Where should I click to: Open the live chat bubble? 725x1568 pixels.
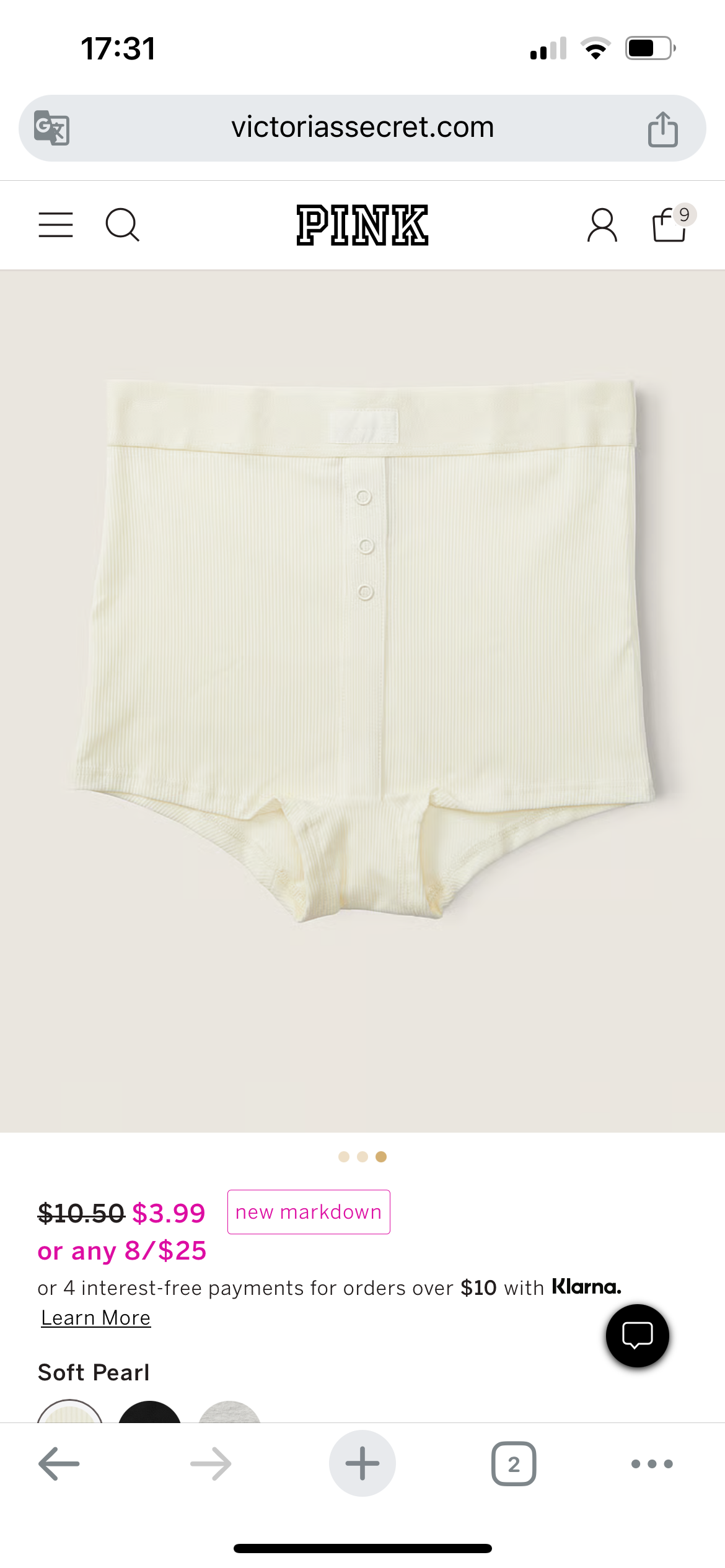click(x=637, y=1335)
